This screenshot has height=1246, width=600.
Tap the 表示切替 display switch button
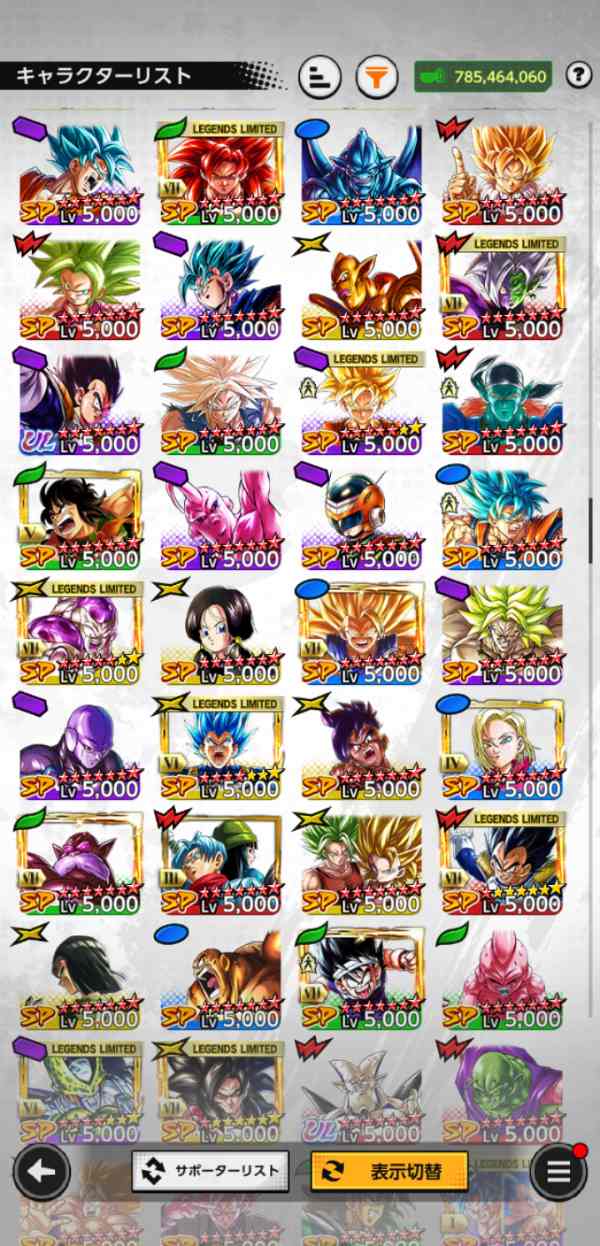click(389, 1170)
